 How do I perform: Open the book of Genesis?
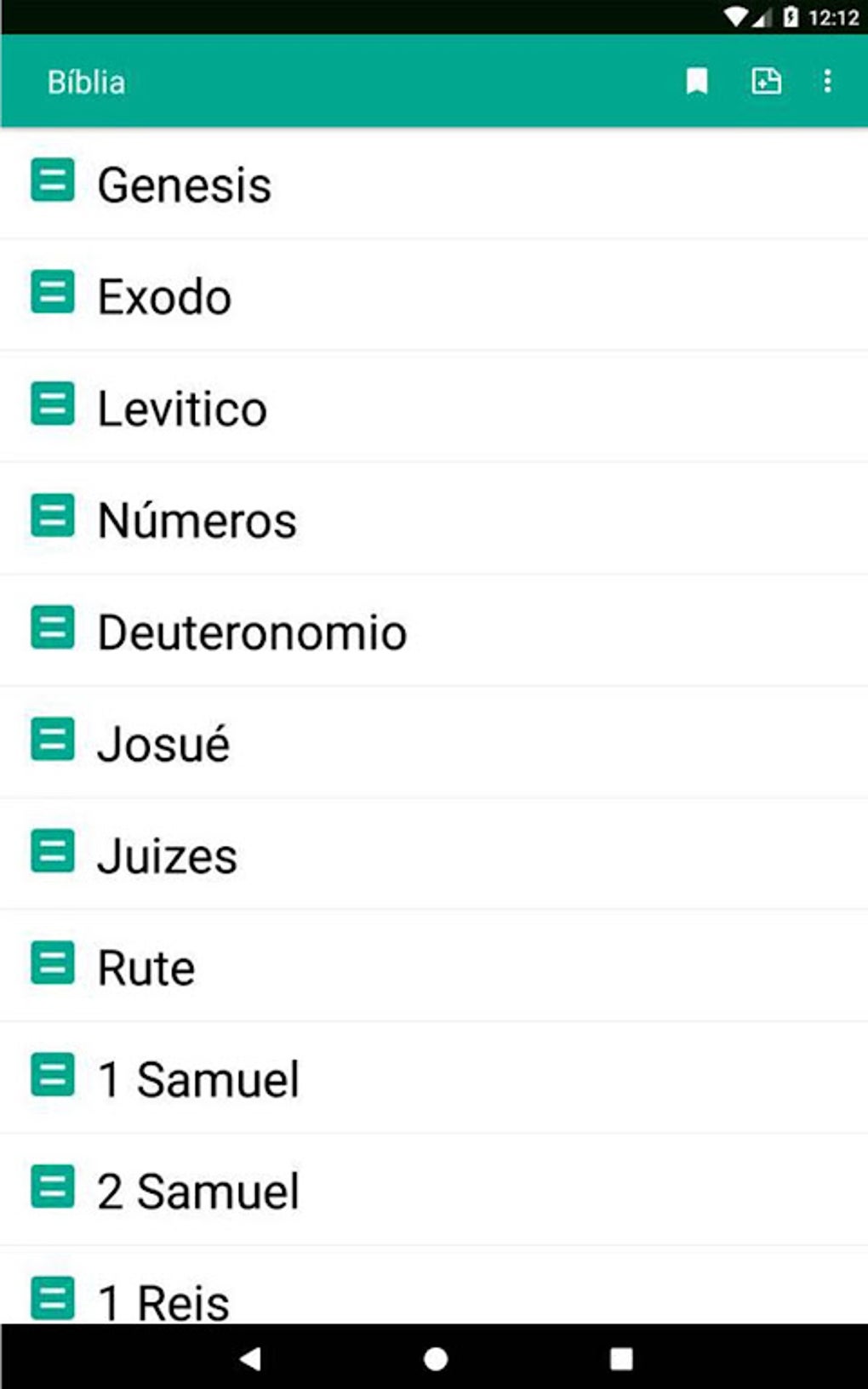tap(185, 185)
